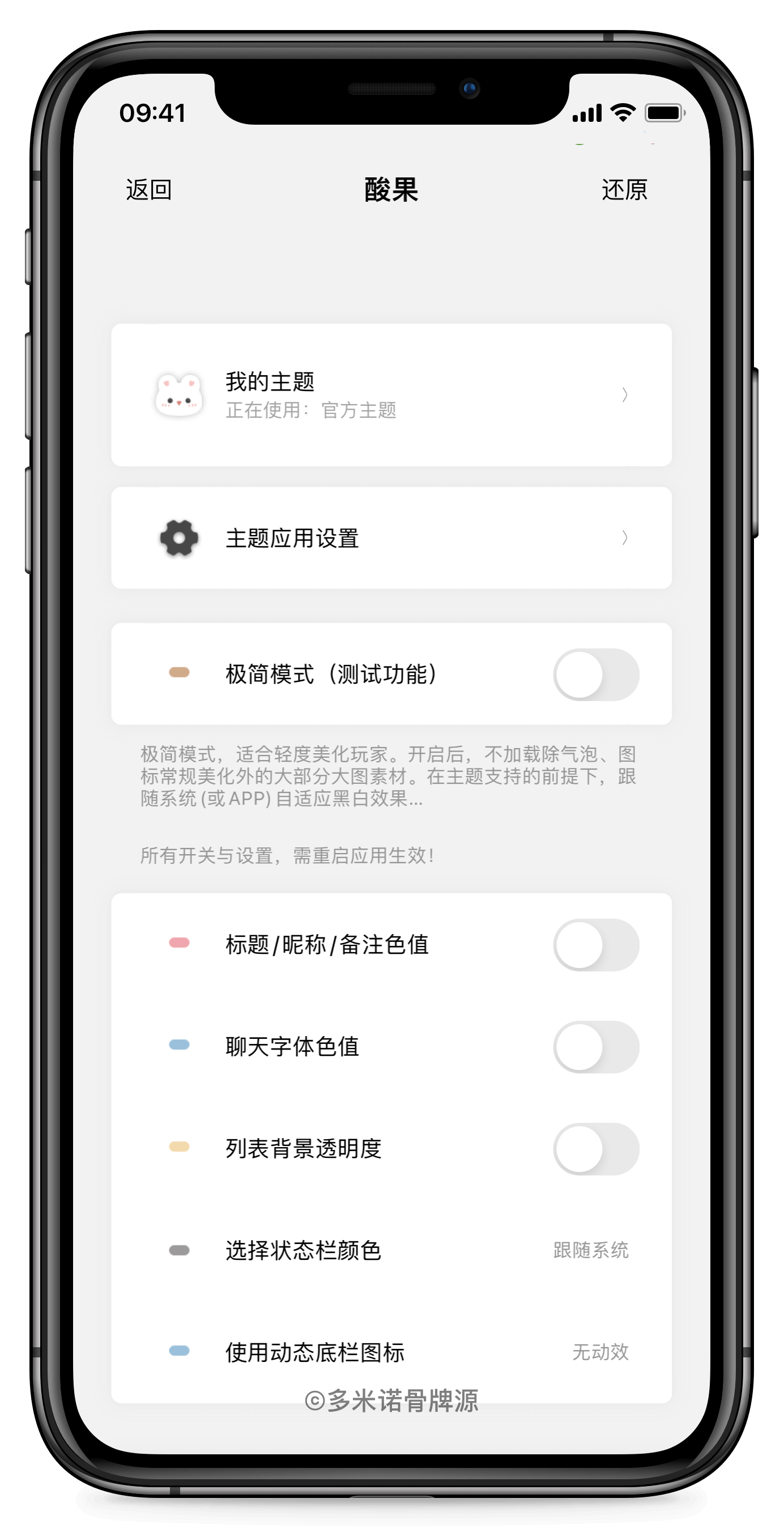
Task: Open 使用动态底栏图标 setting
Action: point(391,1352)
